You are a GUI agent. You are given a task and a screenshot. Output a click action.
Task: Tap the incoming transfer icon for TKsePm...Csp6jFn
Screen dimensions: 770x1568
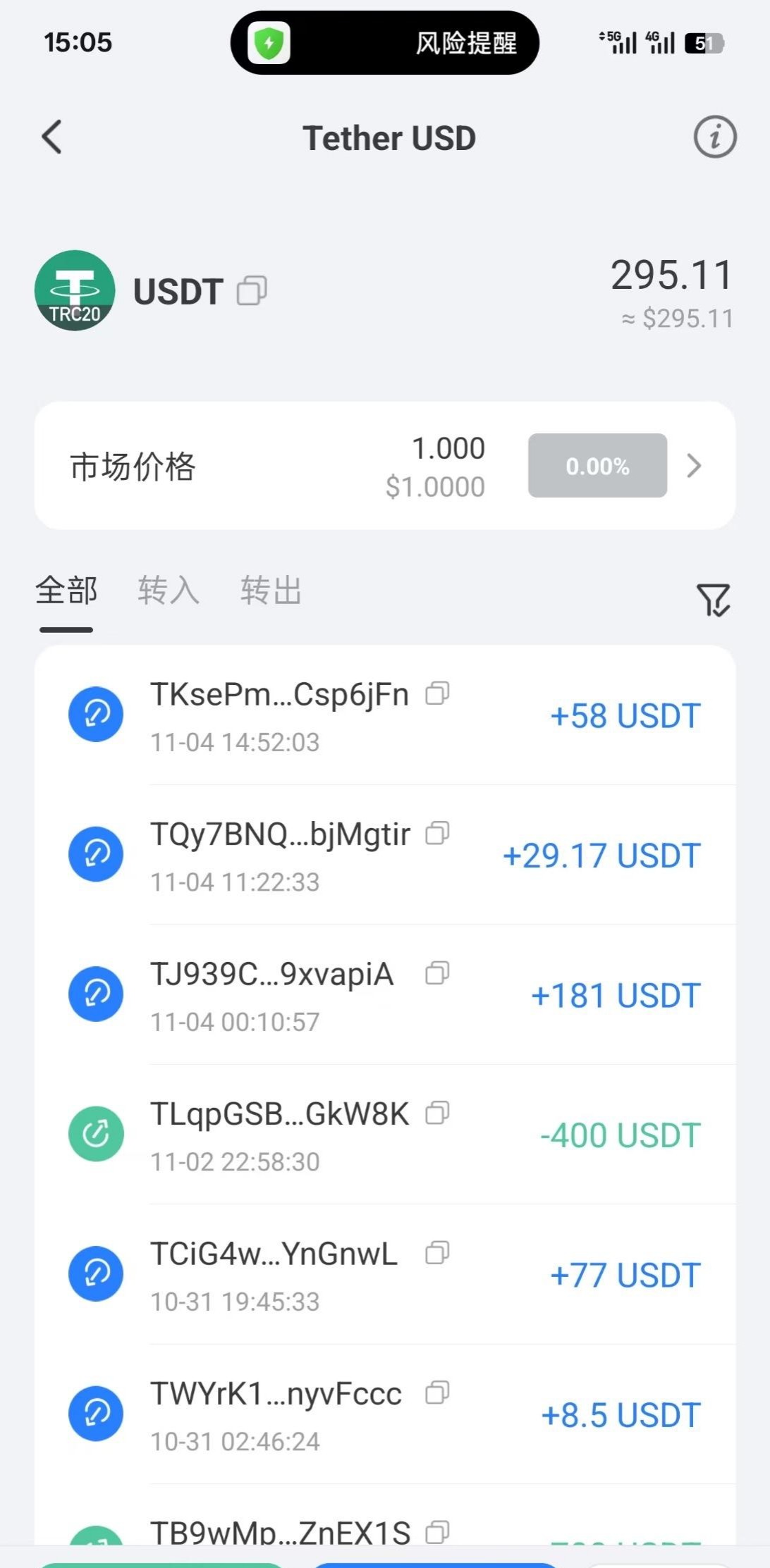96,714
